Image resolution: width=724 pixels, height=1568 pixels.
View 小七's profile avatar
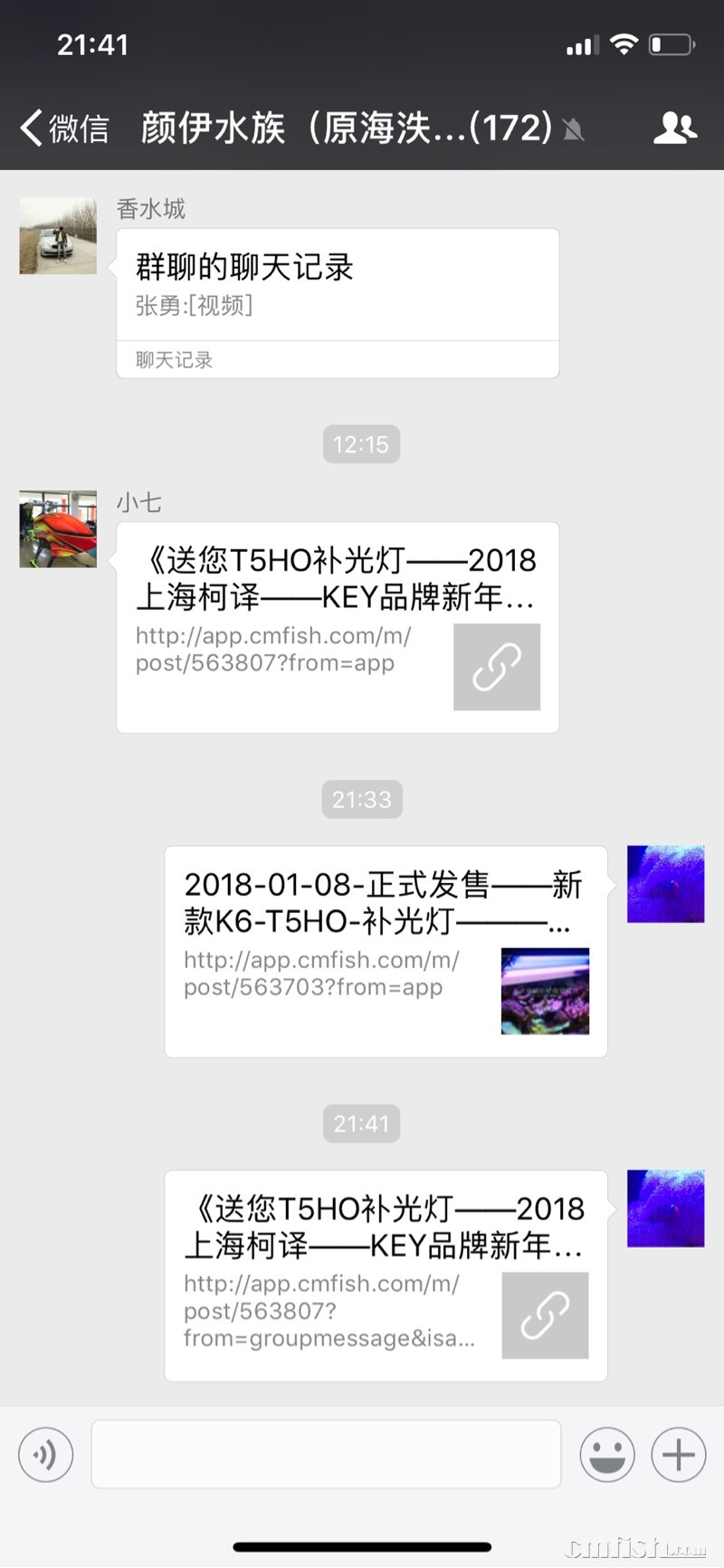click(x=58, y=529)
